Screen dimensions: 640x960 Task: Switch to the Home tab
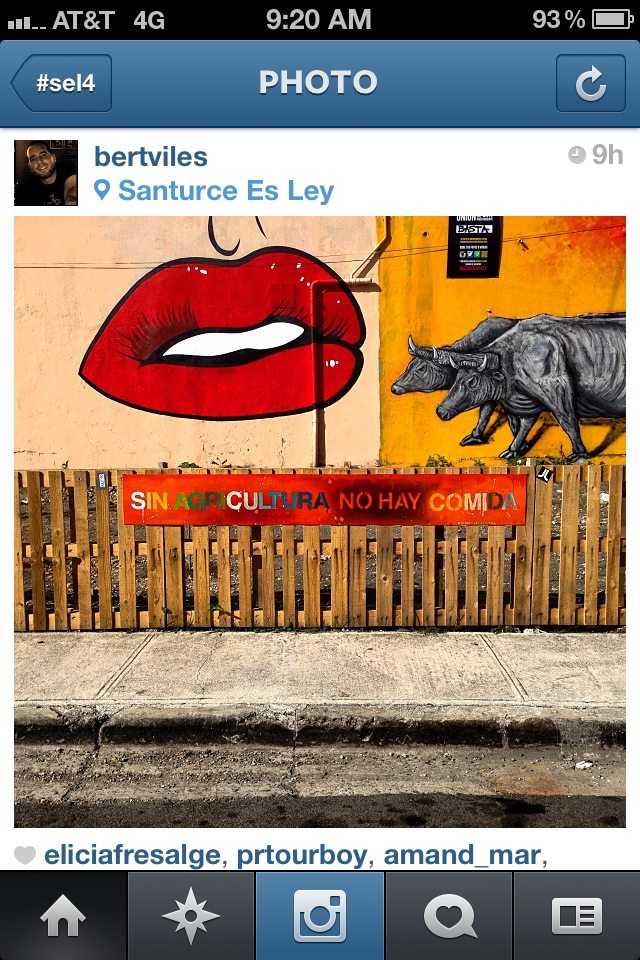[x=63, y=916]
